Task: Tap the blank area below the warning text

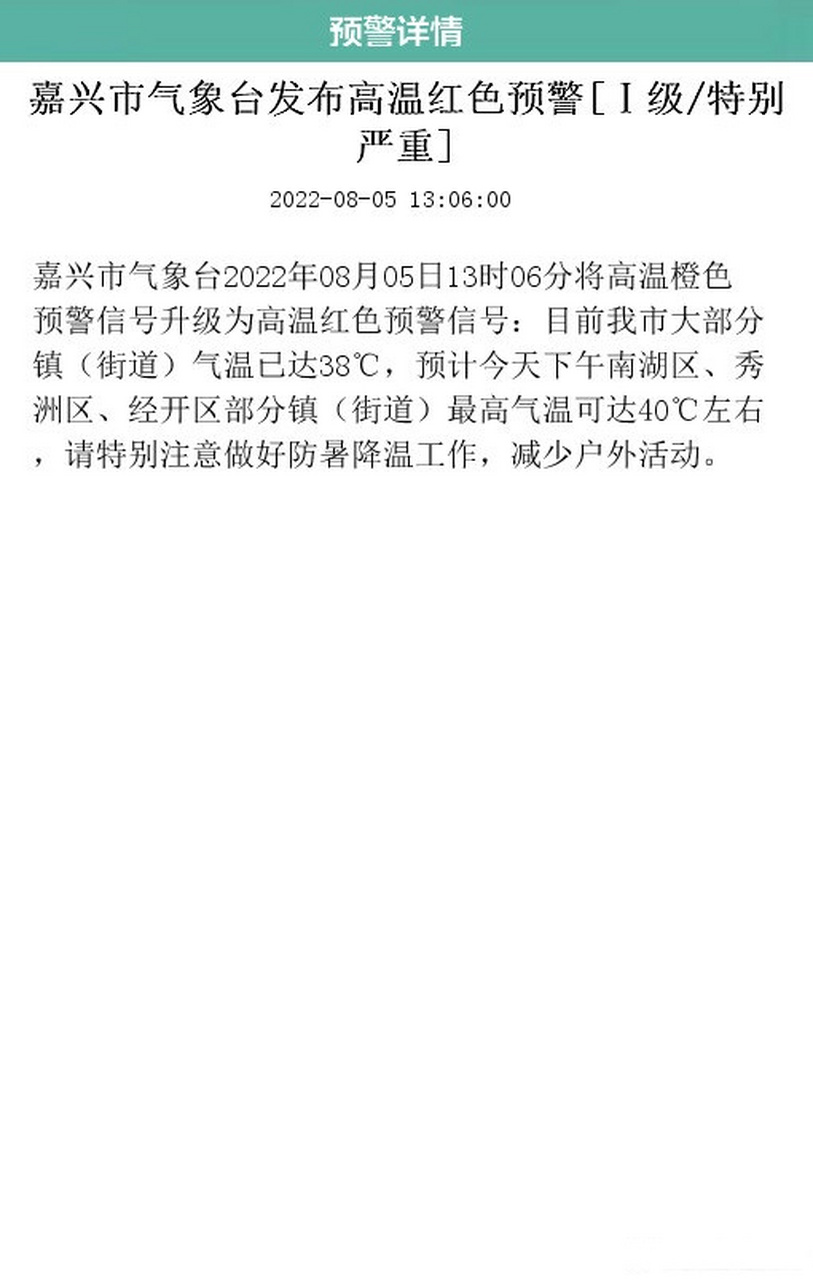Action: click(406, 800)
